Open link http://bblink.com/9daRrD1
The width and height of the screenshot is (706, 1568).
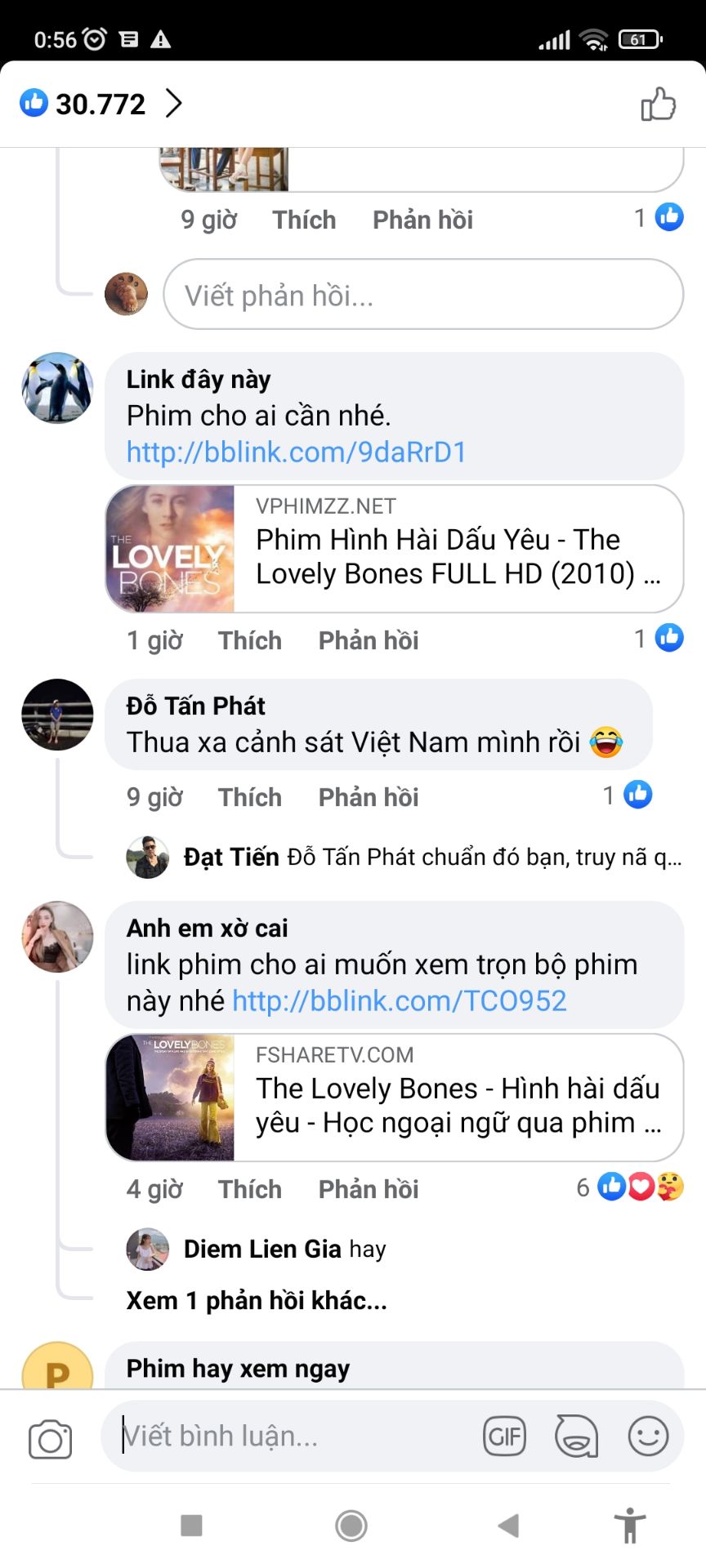(x=294, y=451)
